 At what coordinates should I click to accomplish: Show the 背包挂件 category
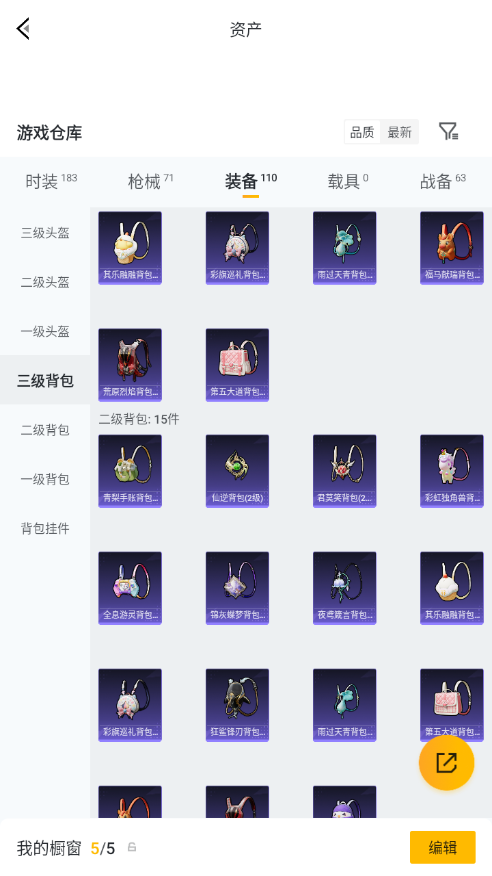(x=45, y=528)
